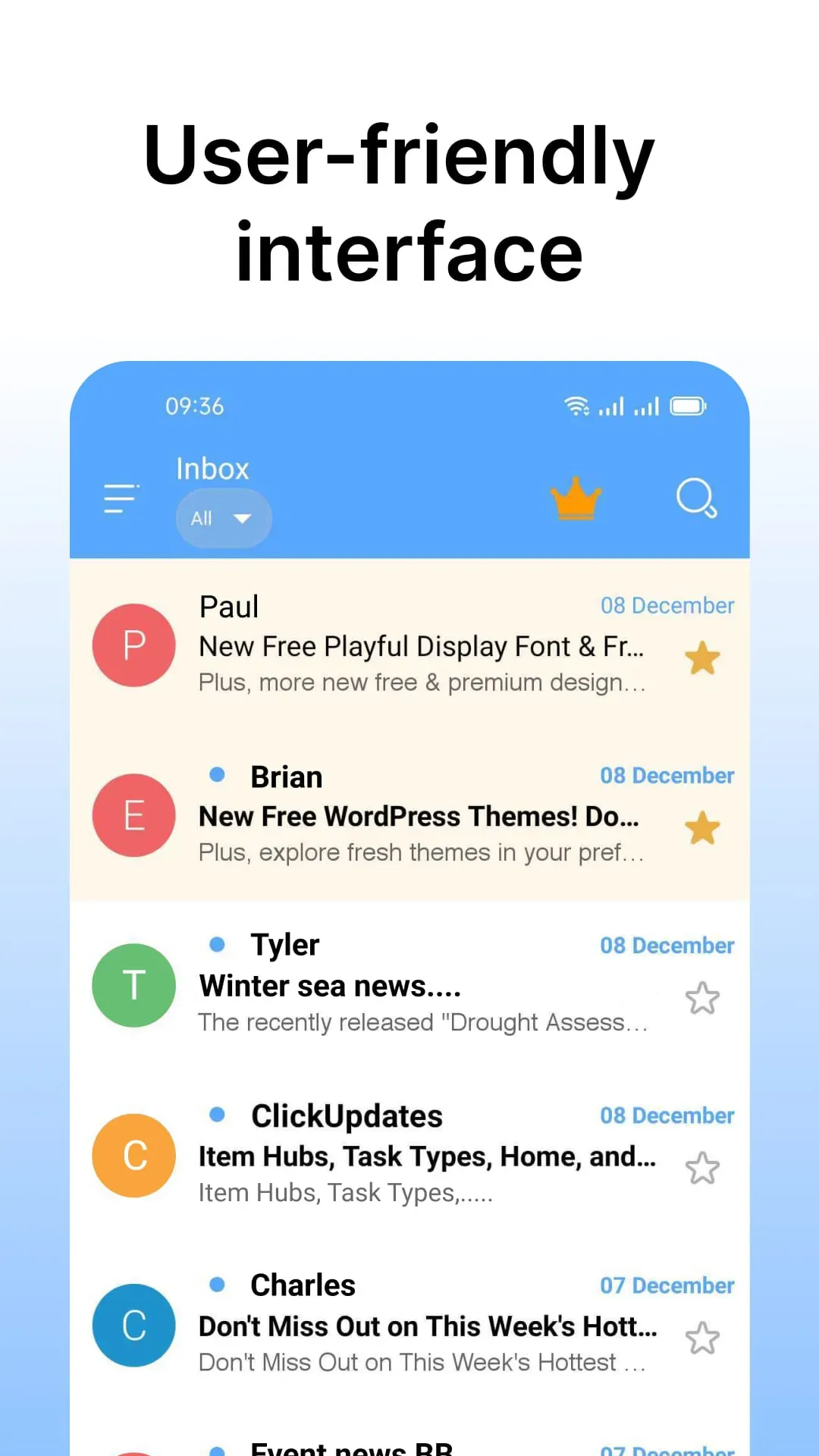This screenshot has width=819, height=1456.
Task: Star Tyler's Winter sea news email
Action: pyautogui.click(x=702, y=998)
